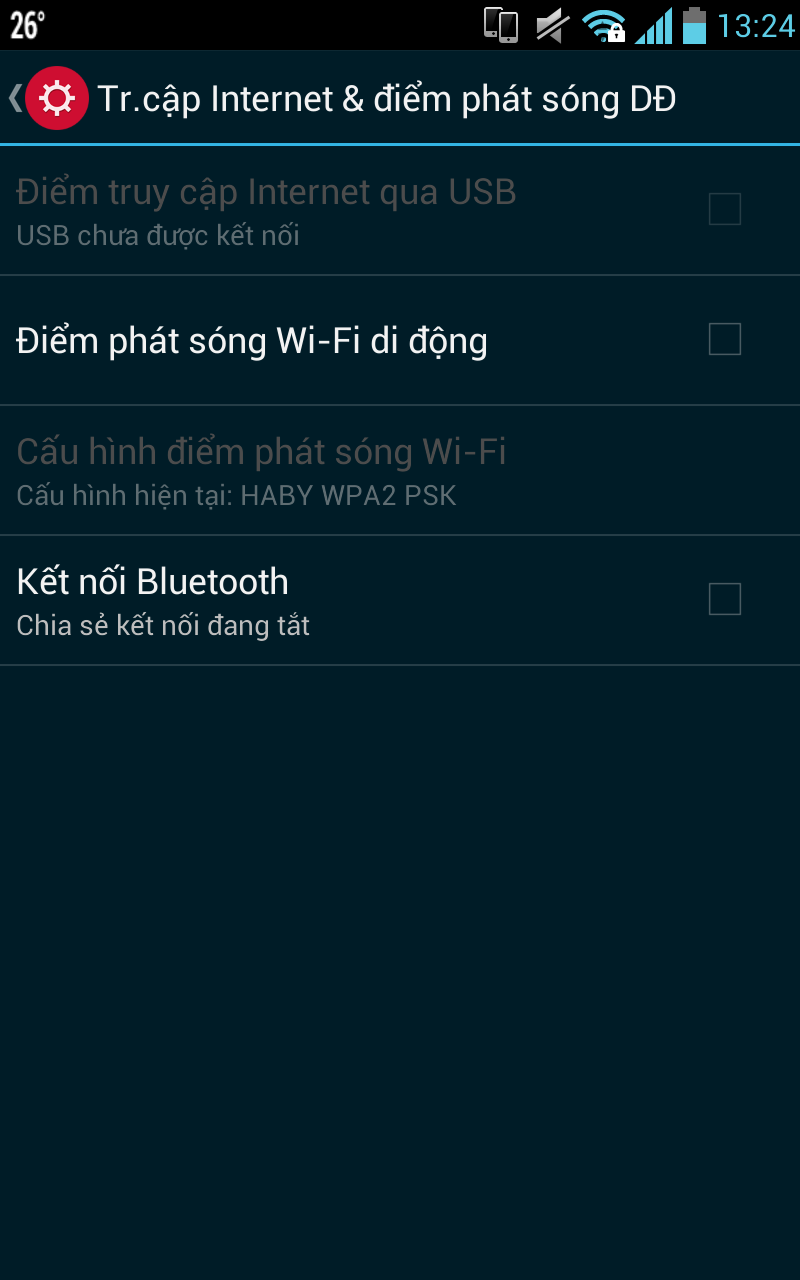Enable Điểm phát sóng Wi-Fi di động checkbox

point(724,340)
